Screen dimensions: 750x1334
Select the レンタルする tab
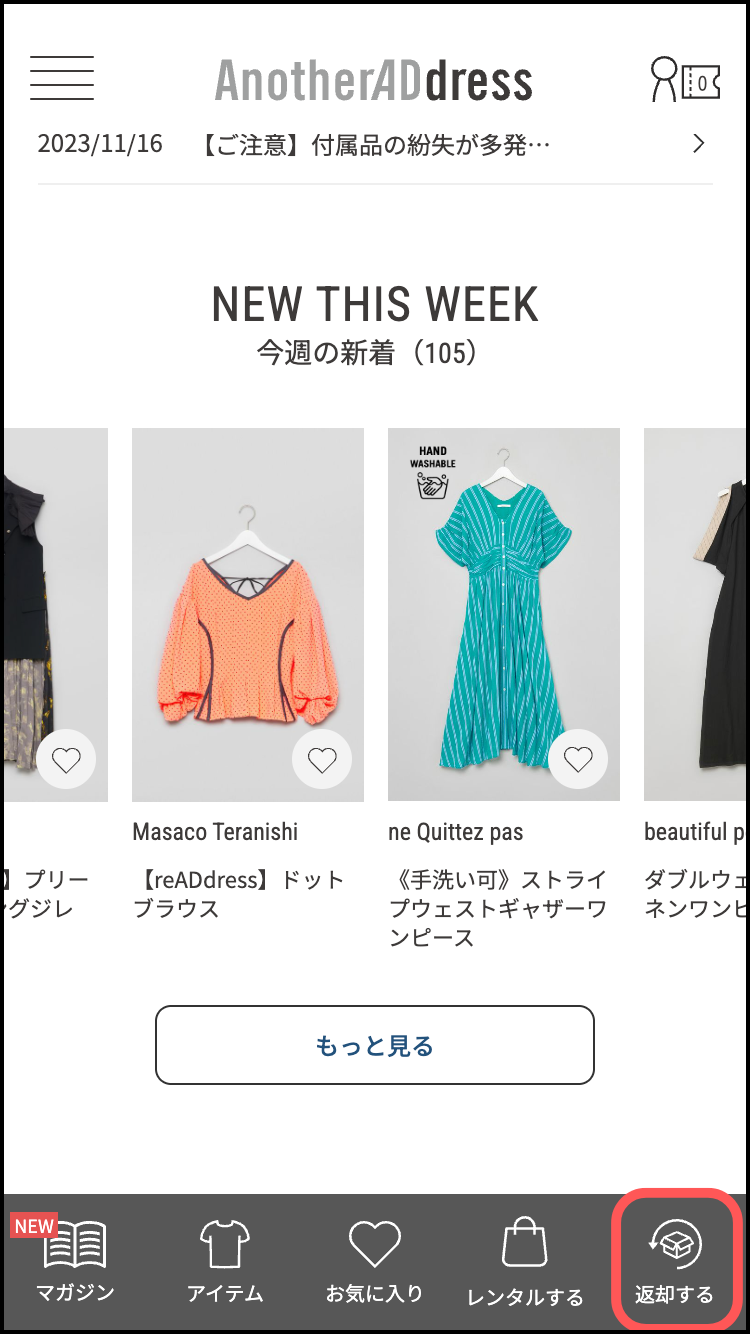tap(525, 1262)
